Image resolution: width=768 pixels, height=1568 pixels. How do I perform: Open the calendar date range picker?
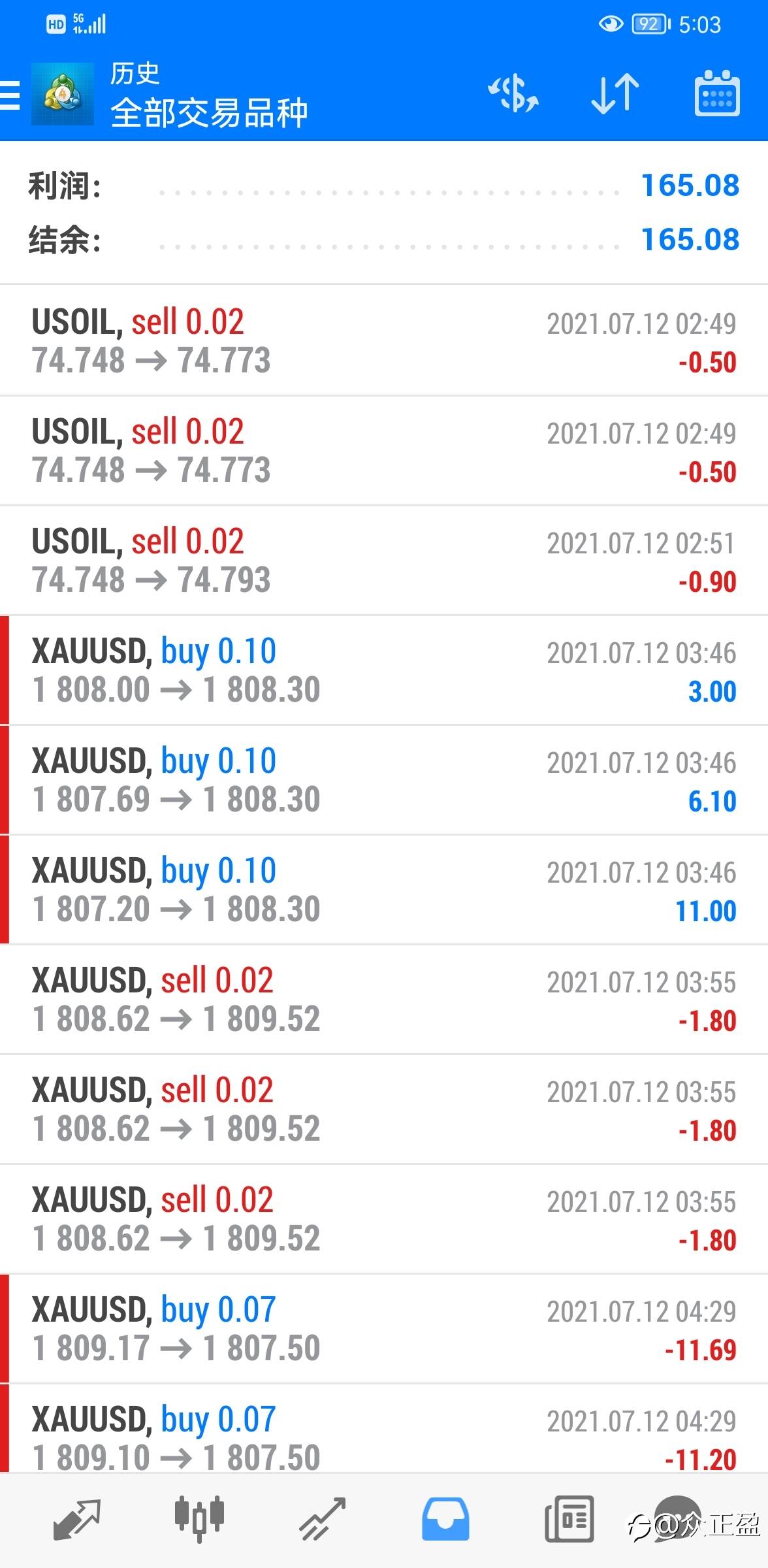716,93
